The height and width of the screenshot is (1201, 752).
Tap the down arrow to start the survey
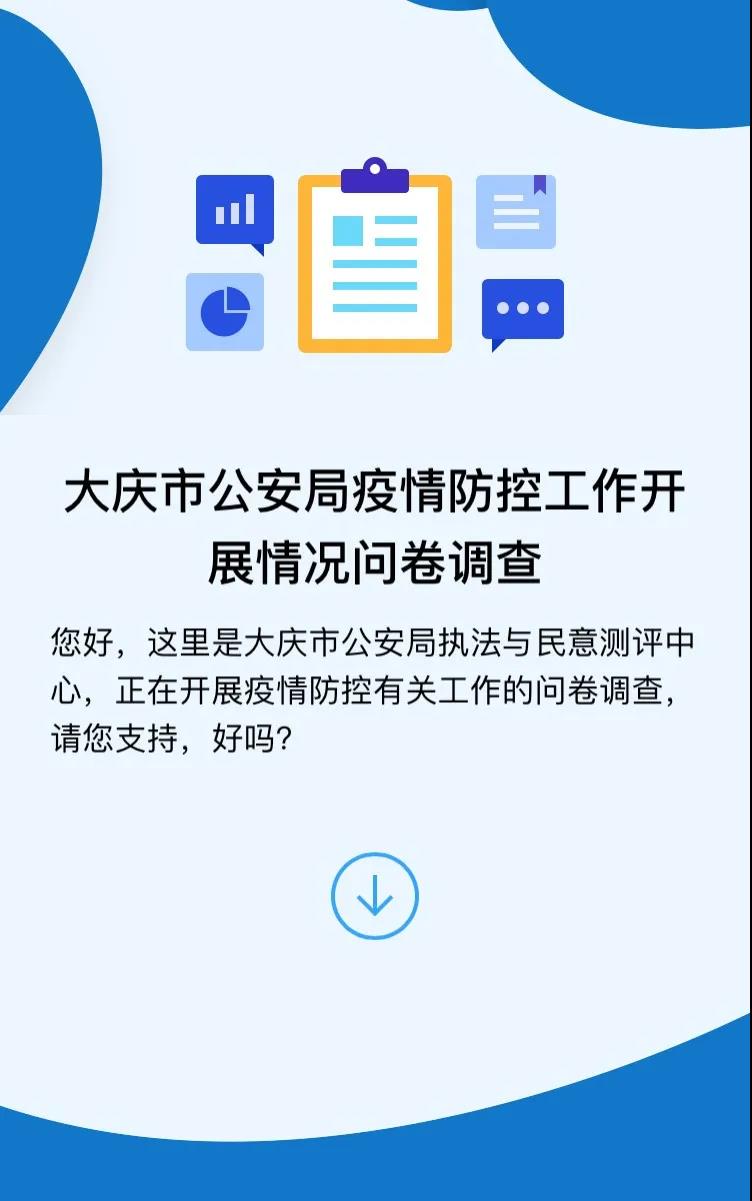pyautogui.click(x=375, y=896)
